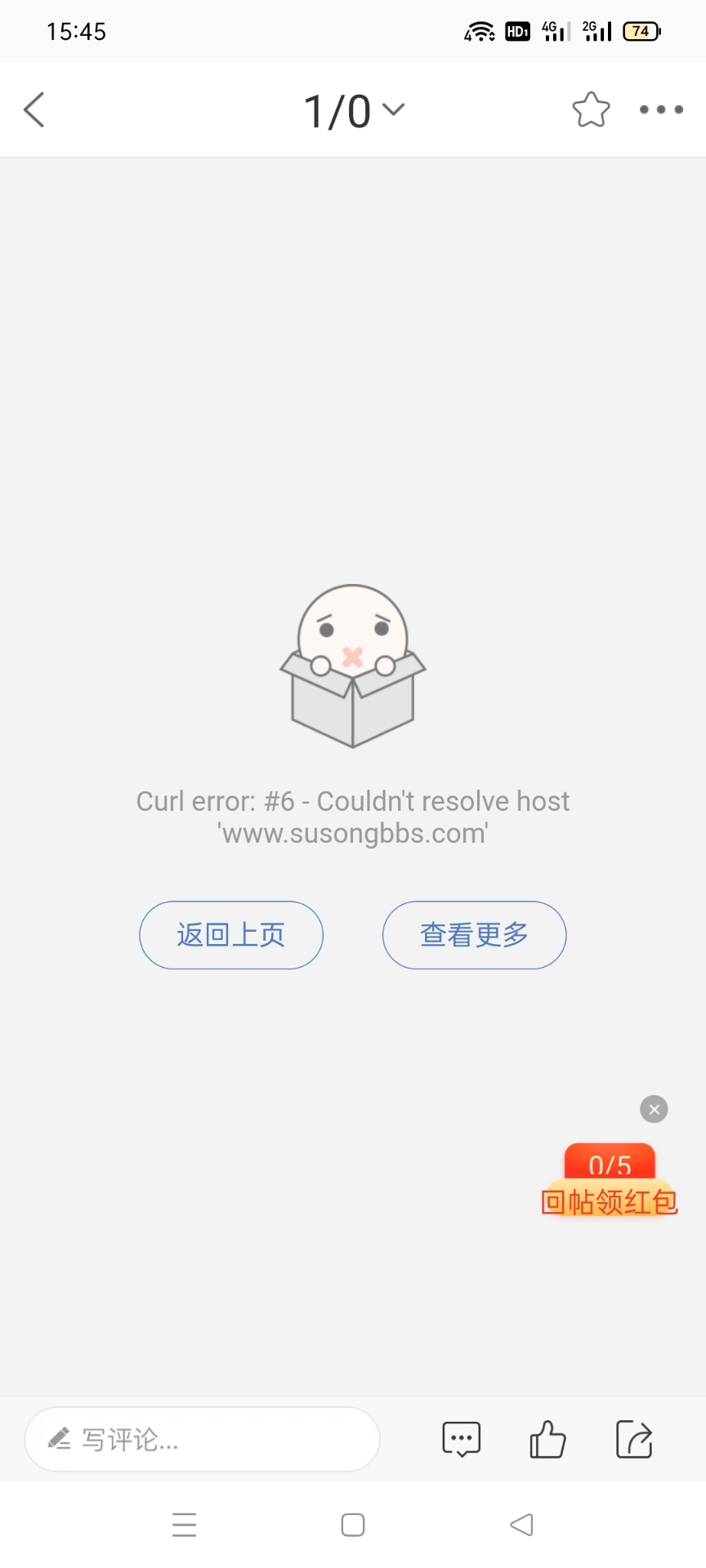The height and width of the screenshot is (1568, 706).
Task: Open recent apps from the navigation bar
Action: pyautogui.click(x=185, y=1525)
